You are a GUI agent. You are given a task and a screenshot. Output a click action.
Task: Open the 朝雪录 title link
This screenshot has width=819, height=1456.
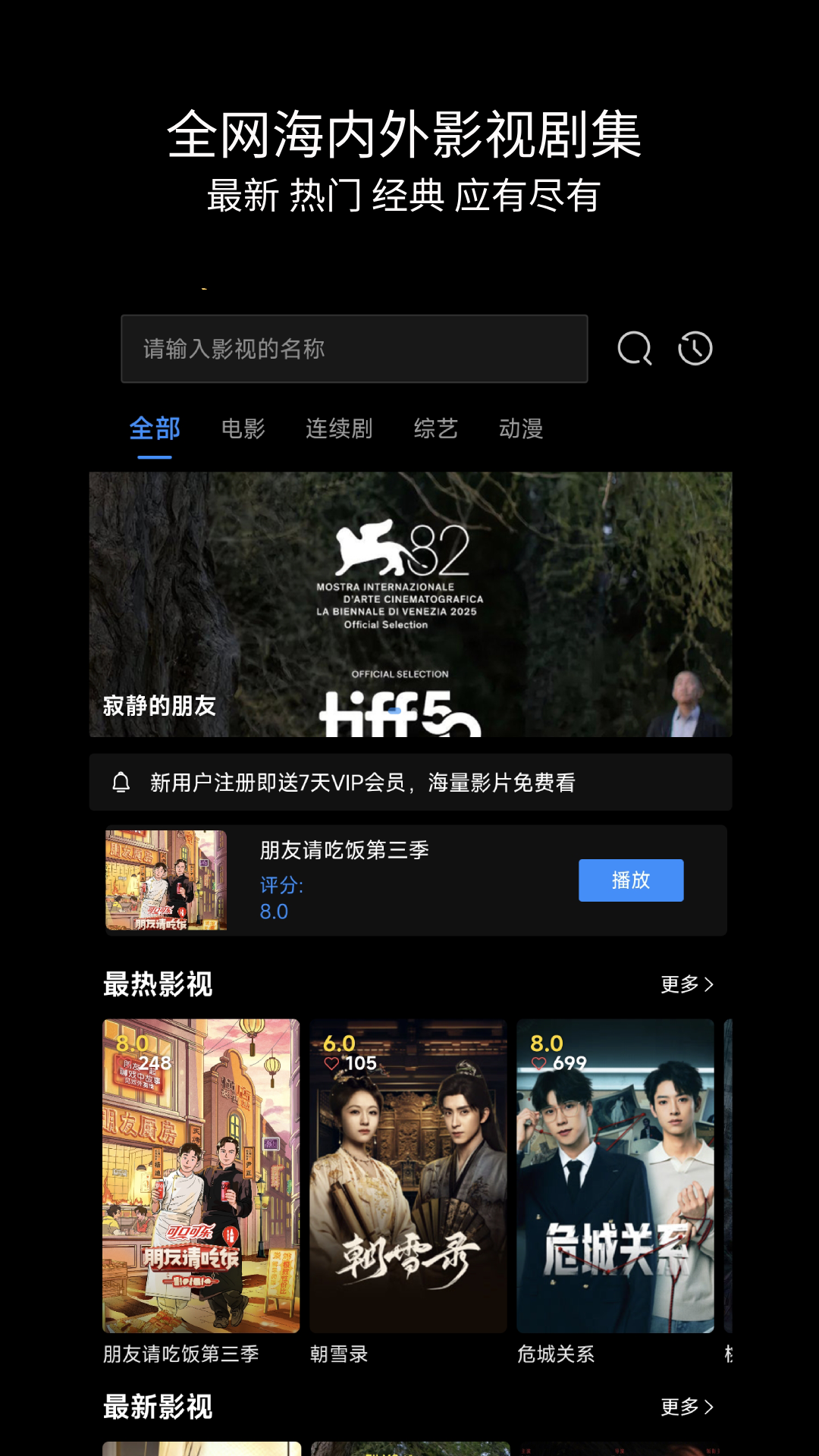(339, 1354)
